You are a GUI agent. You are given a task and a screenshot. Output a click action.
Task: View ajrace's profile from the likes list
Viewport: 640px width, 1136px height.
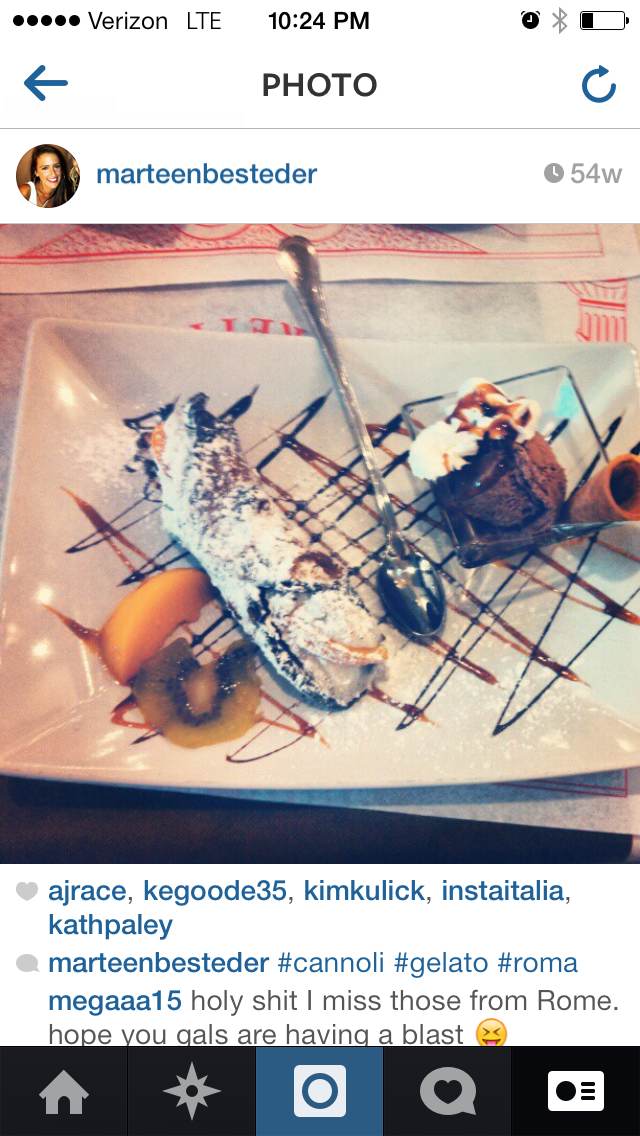(88, 891)
